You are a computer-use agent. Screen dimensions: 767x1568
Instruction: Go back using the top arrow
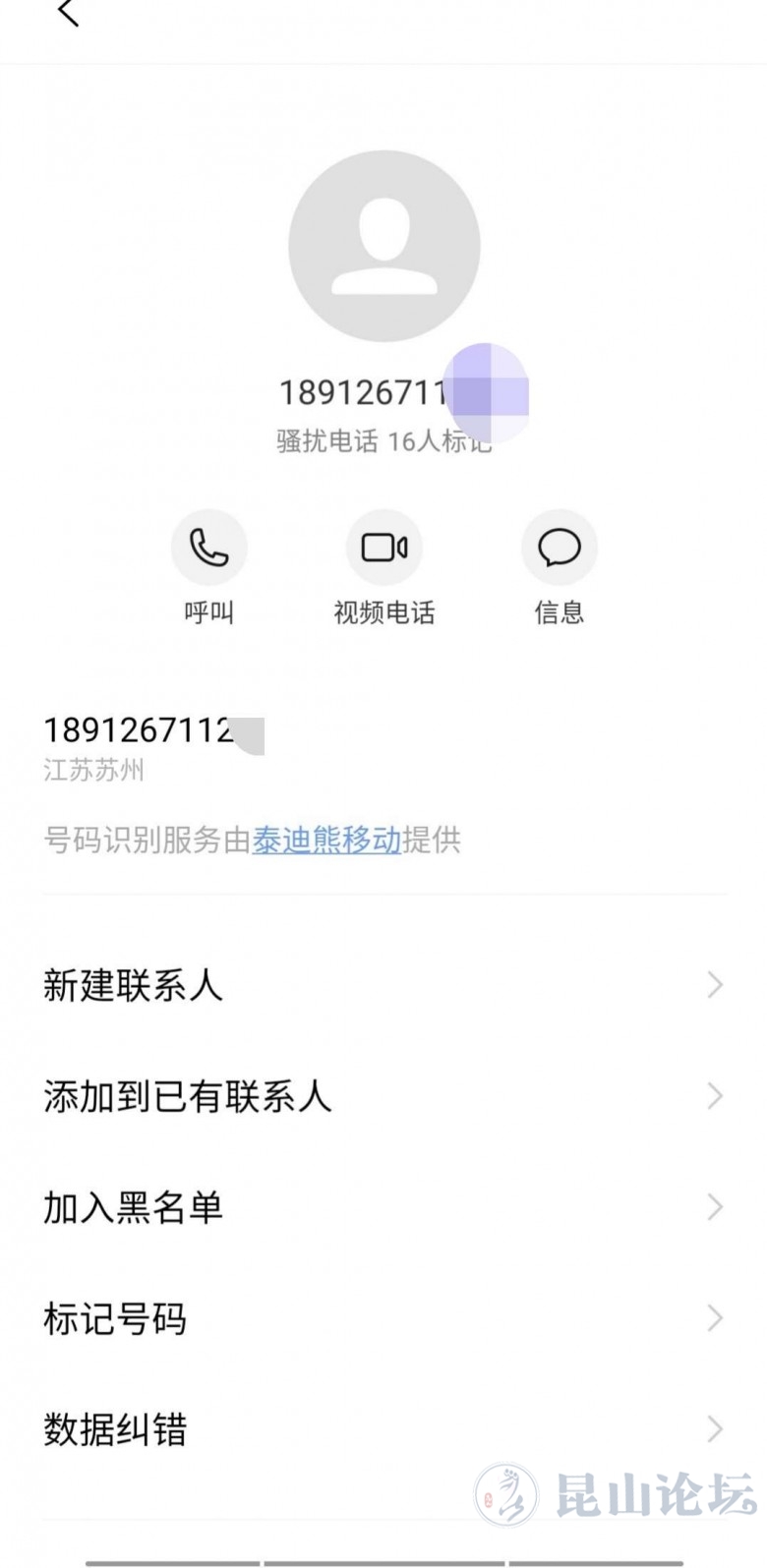coord(68,14)
